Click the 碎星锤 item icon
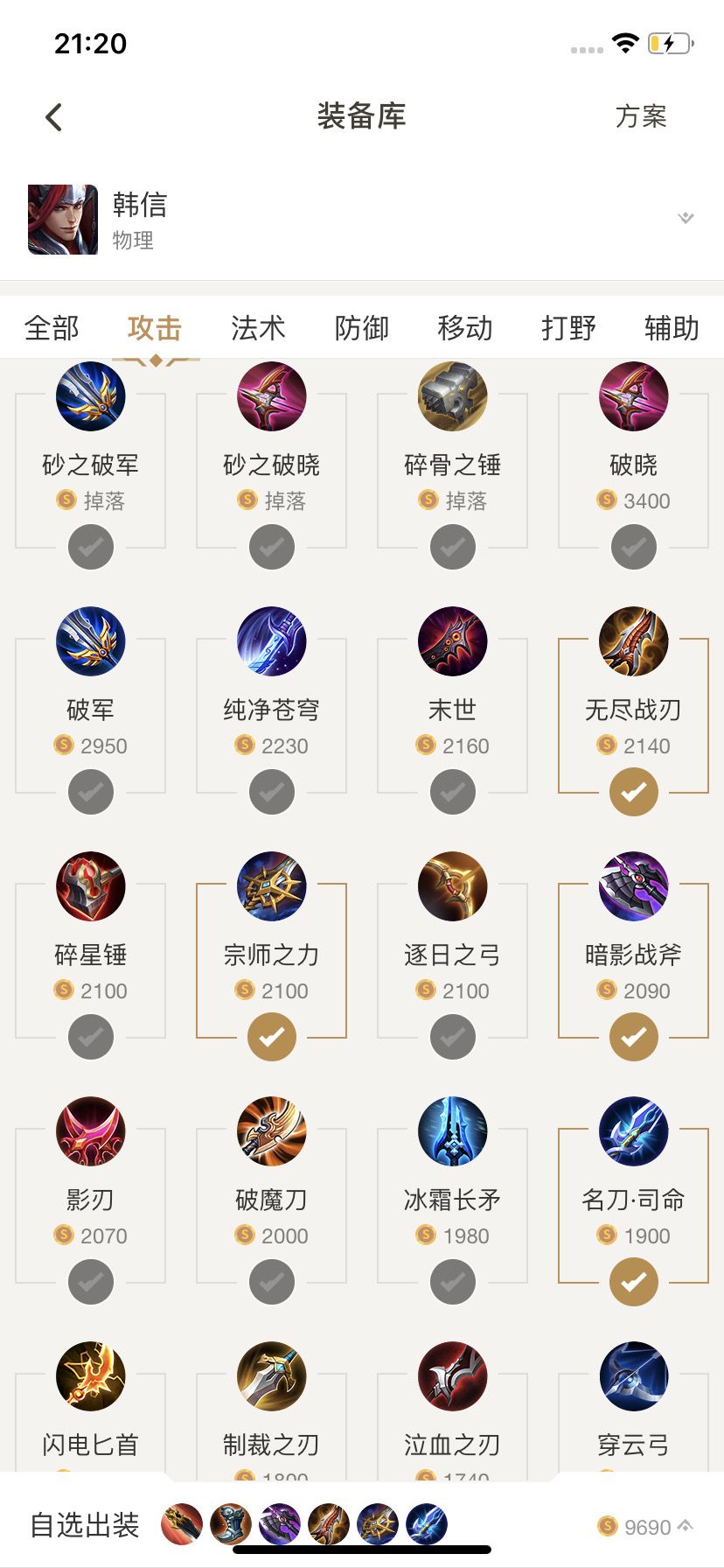The height and width of the screenshot is (1568, 724). pos(90,886)
